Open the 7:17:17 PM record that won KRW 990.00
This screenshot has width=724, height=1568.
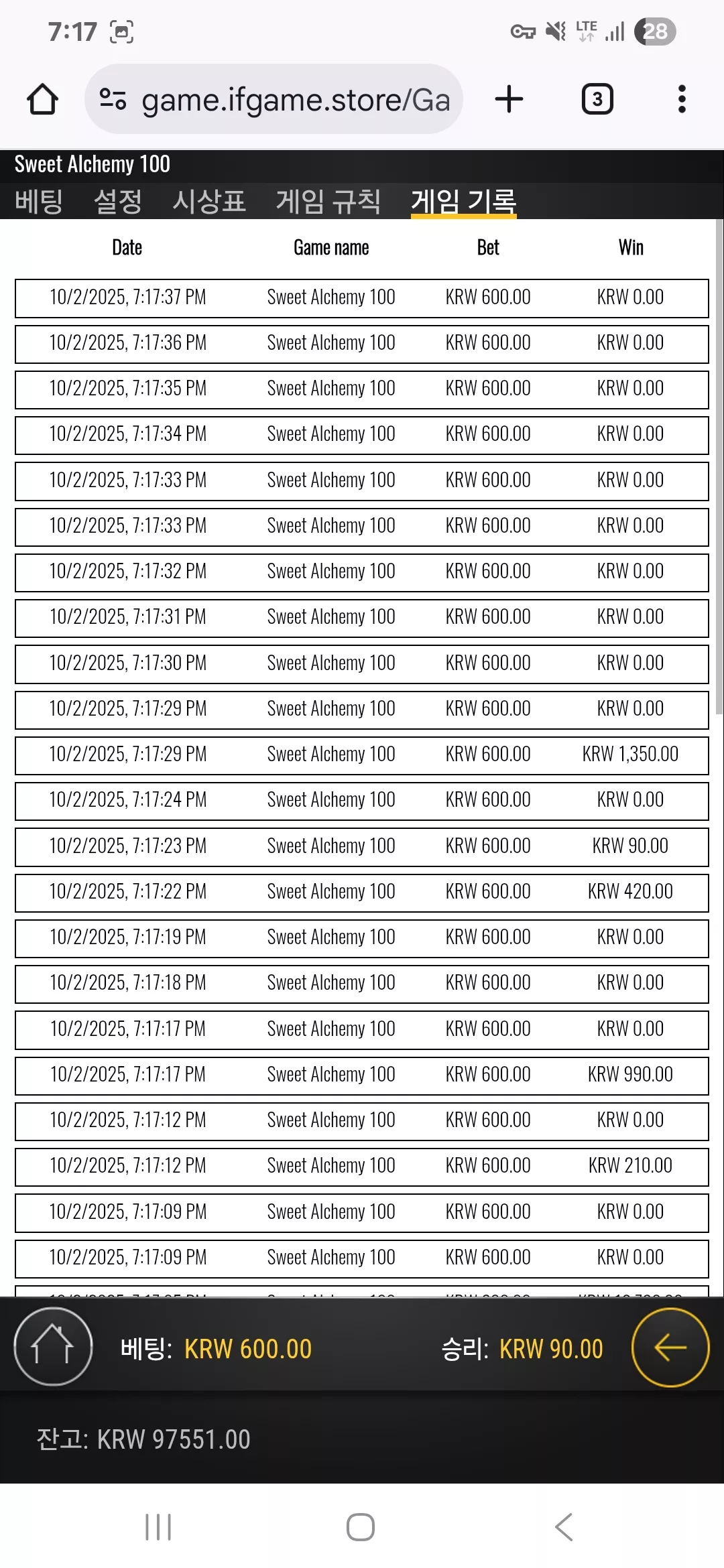pyautogui.click(x=362, y=1075)
